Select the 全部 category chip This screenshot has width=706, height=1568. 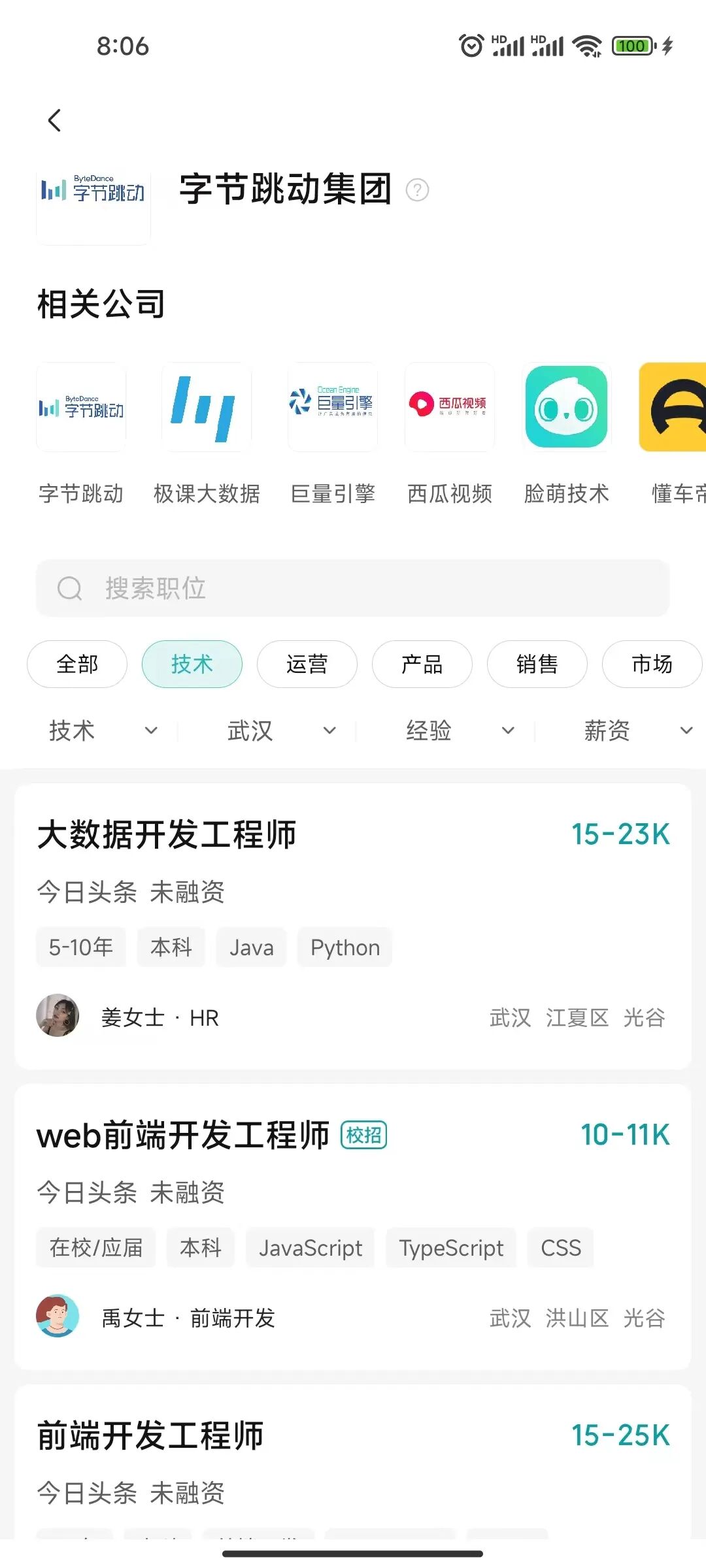pyautogui.click(x=77, y=664)
